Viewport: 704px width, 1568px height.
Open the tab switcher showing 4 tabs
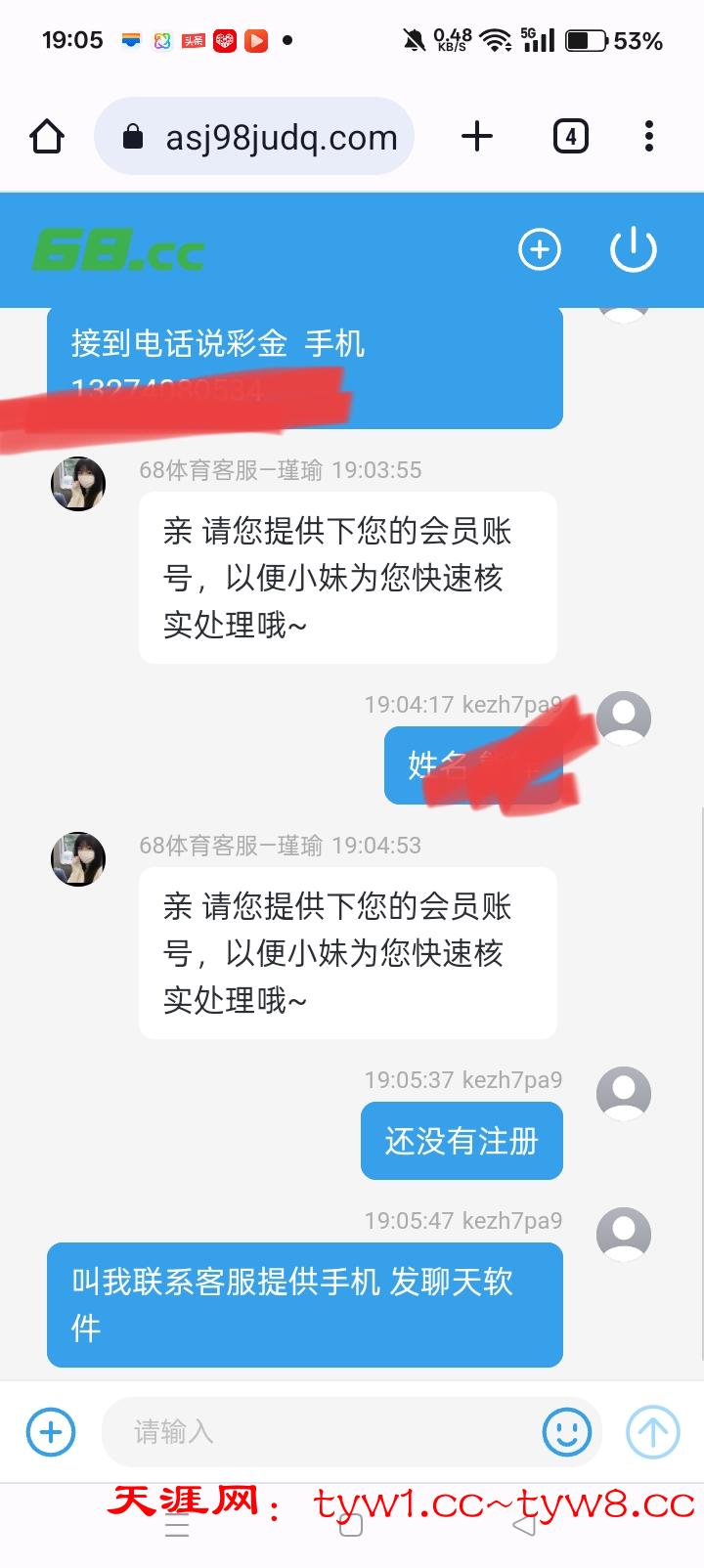tap(570, 137)
